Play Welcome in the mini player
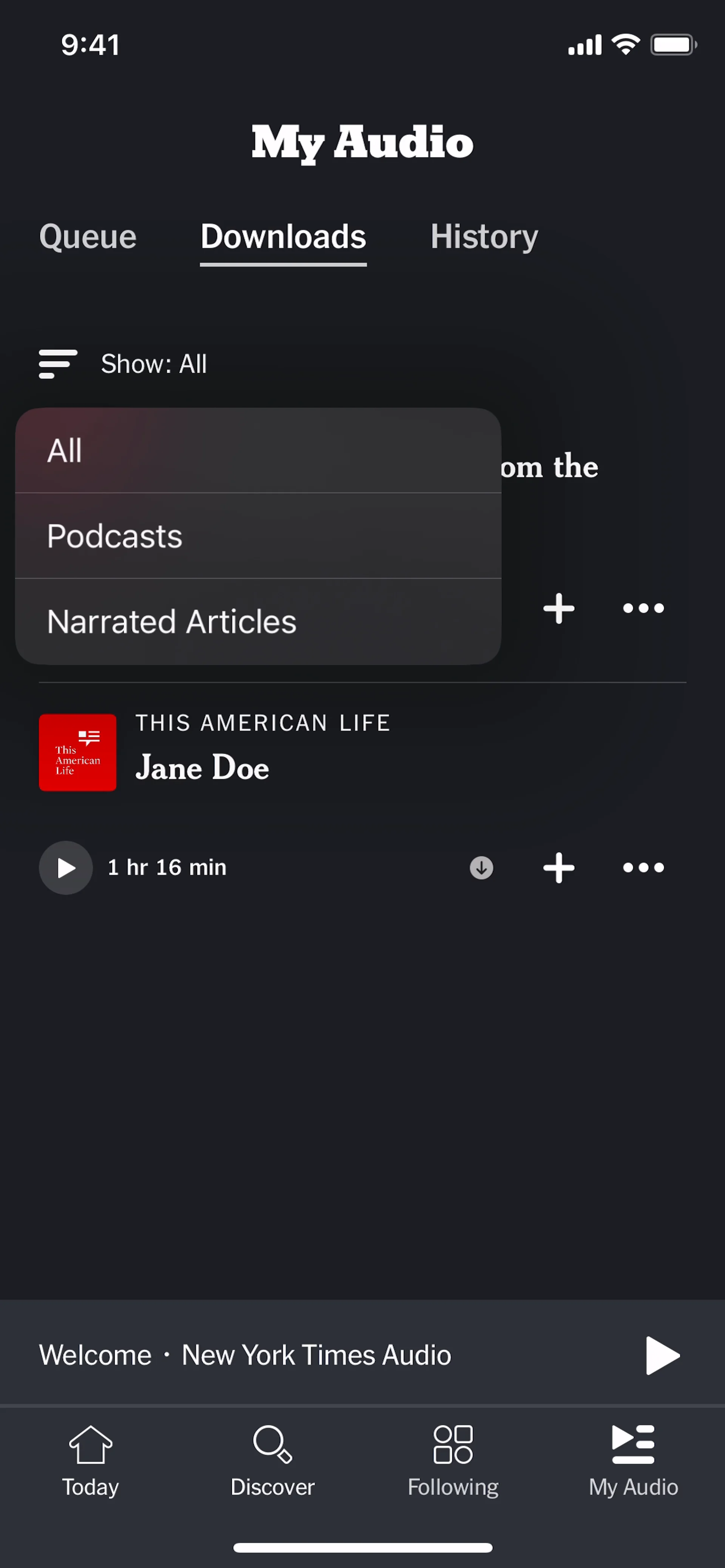 coord(662,1355)
